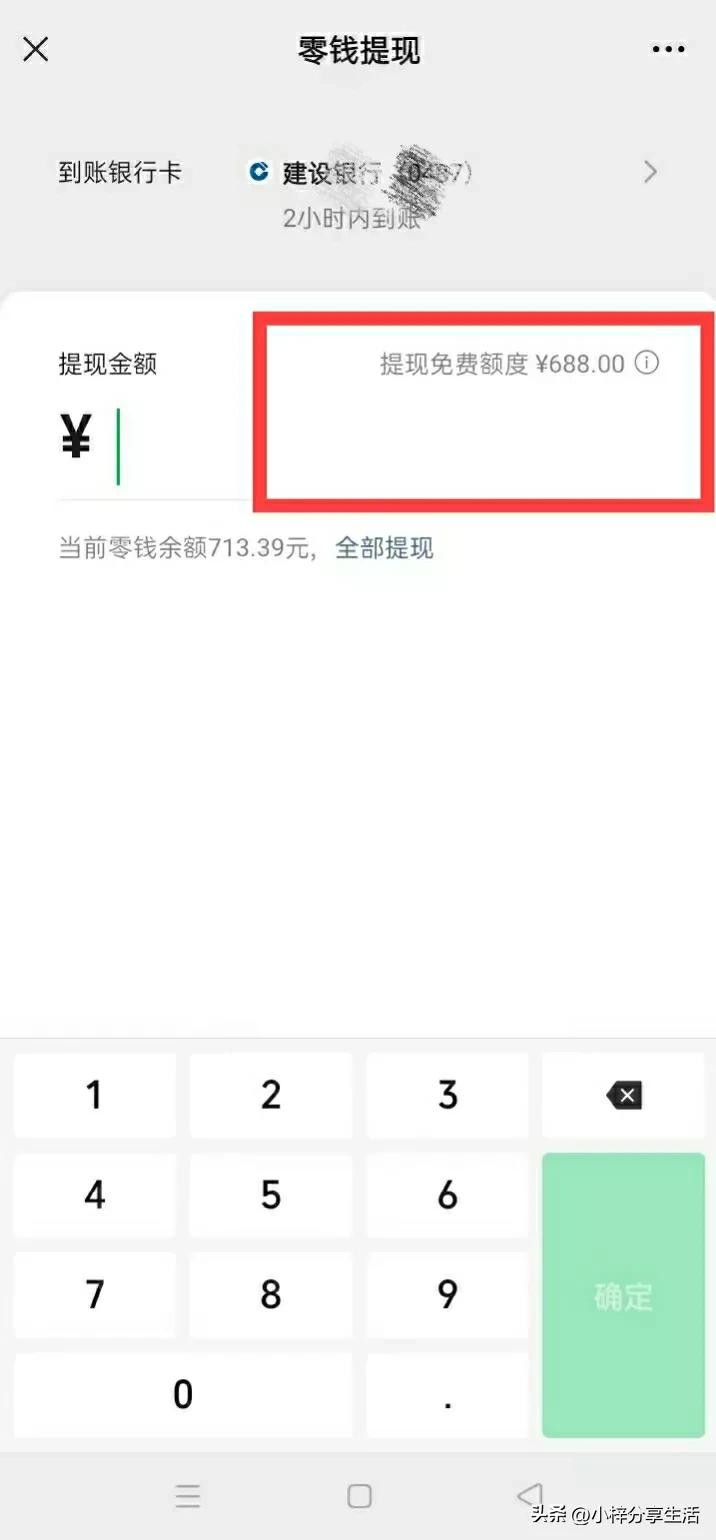Enter digit 2 on the keypad
This screenshot has width=716, height=1540.
[x=271, y=1095]
